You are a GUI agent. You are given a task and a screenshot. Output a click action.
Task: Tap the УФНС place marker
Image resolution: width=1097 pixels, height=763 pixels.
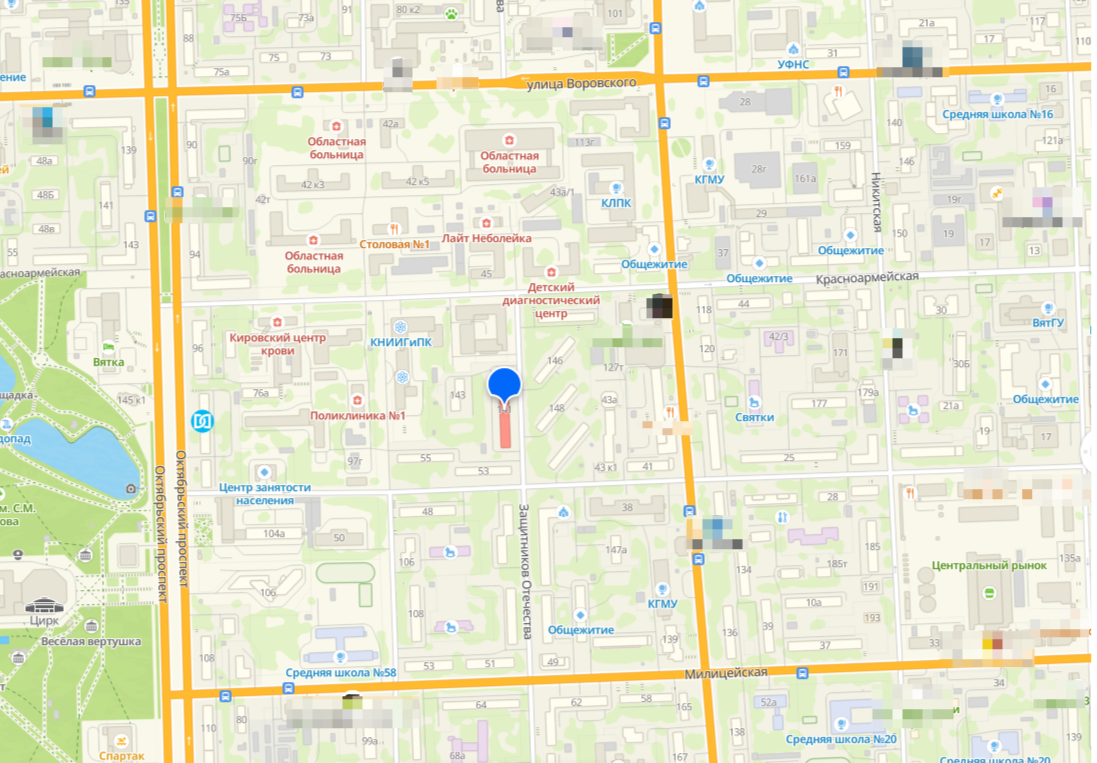point(793,49)
